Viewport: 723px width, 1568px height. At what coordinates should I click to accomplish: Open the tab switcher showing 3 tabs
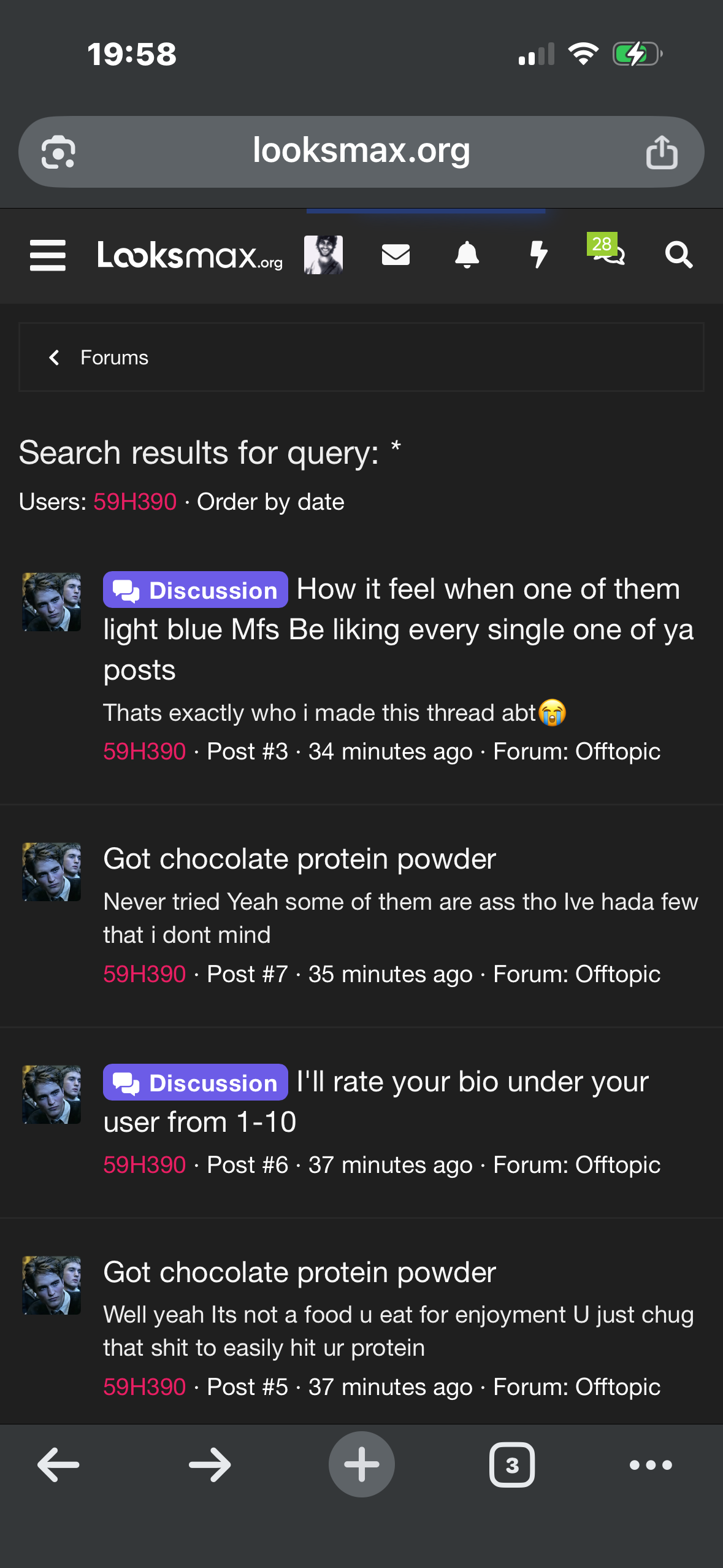(x=511, y=1465)
